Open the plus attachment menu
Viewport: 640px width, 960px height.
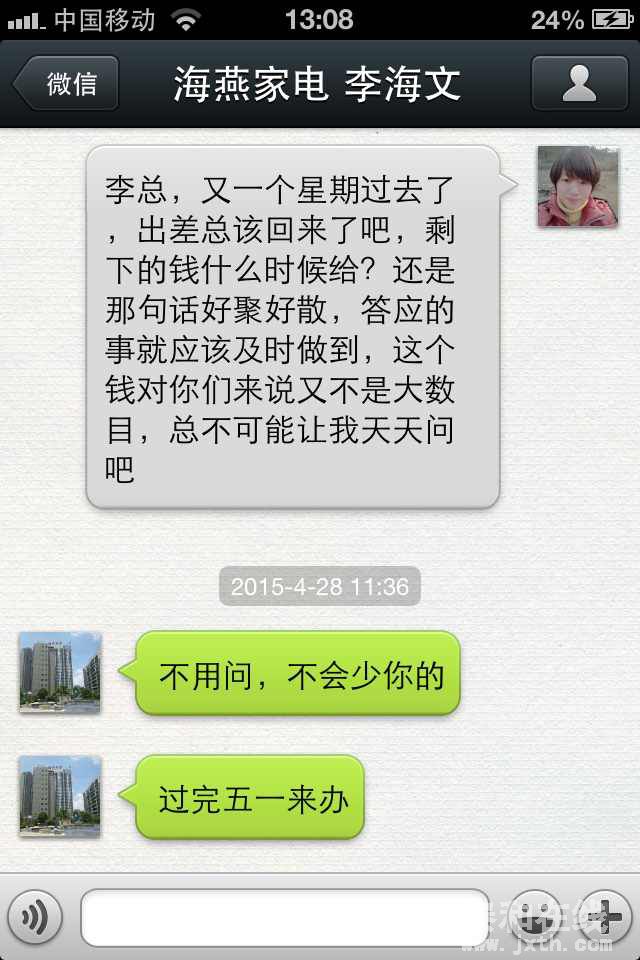(606, 916)
